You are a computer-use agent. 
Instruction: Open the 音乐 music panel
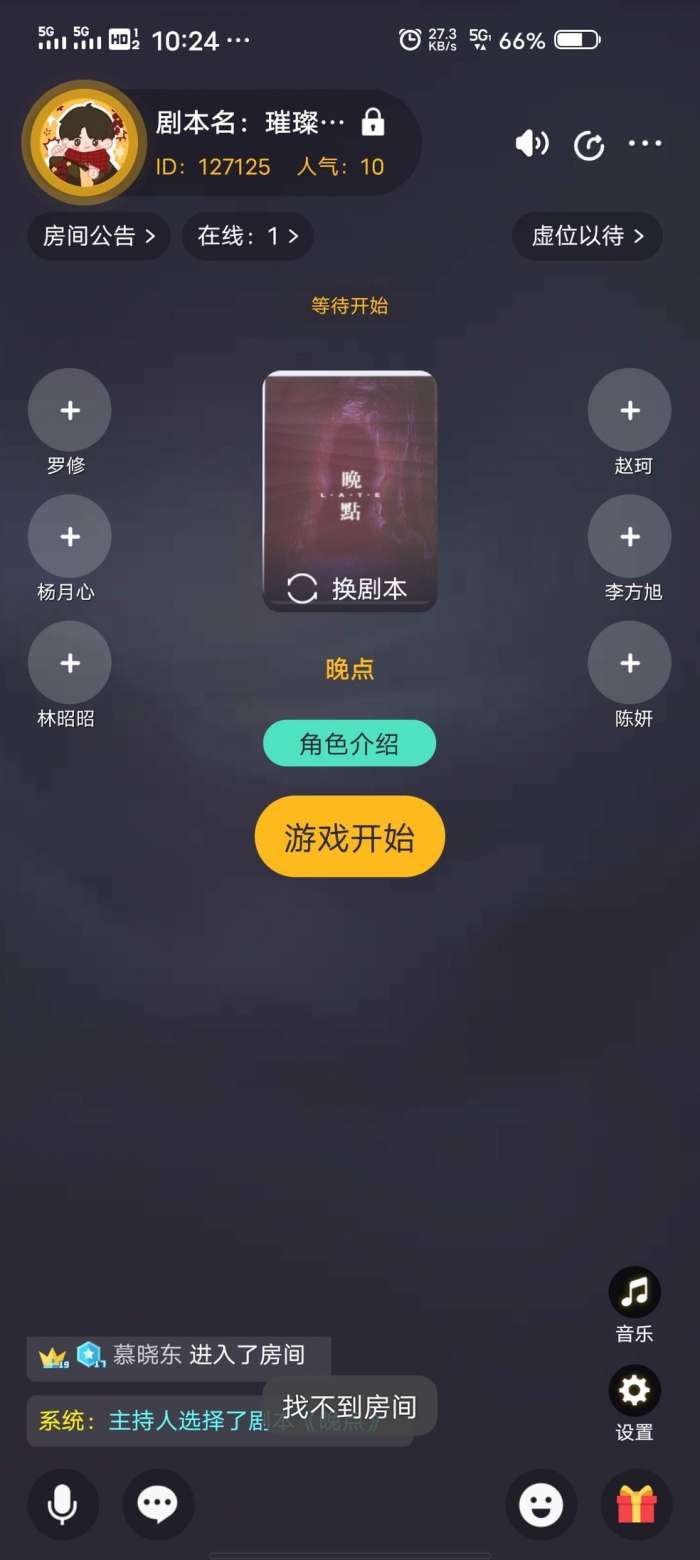click(x=634, y=1292)
